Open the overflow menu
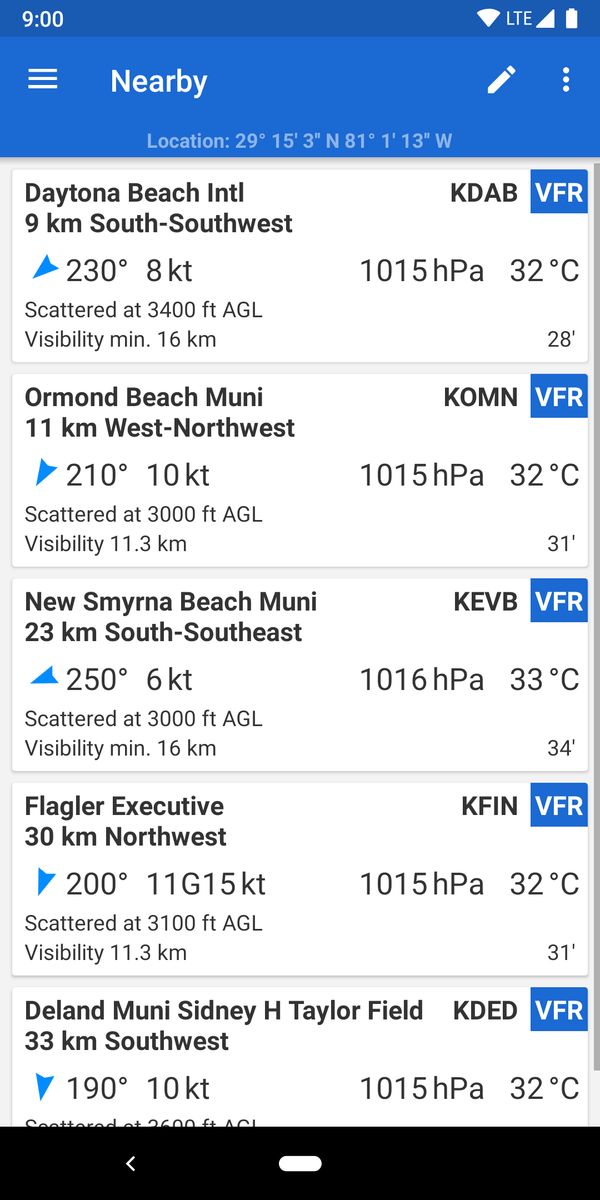 (x=566, y=80)
